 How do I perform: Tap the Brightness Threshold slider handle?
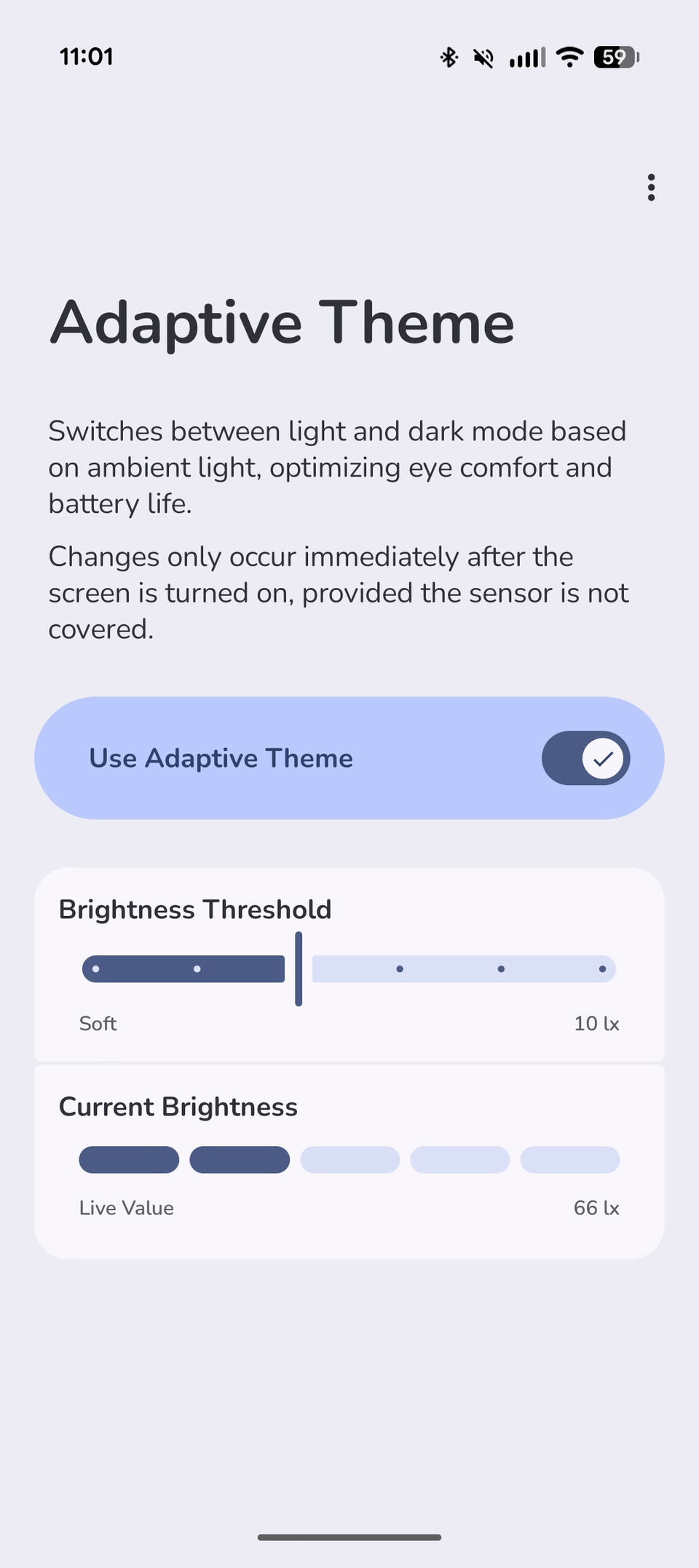[x=299, y=968]
